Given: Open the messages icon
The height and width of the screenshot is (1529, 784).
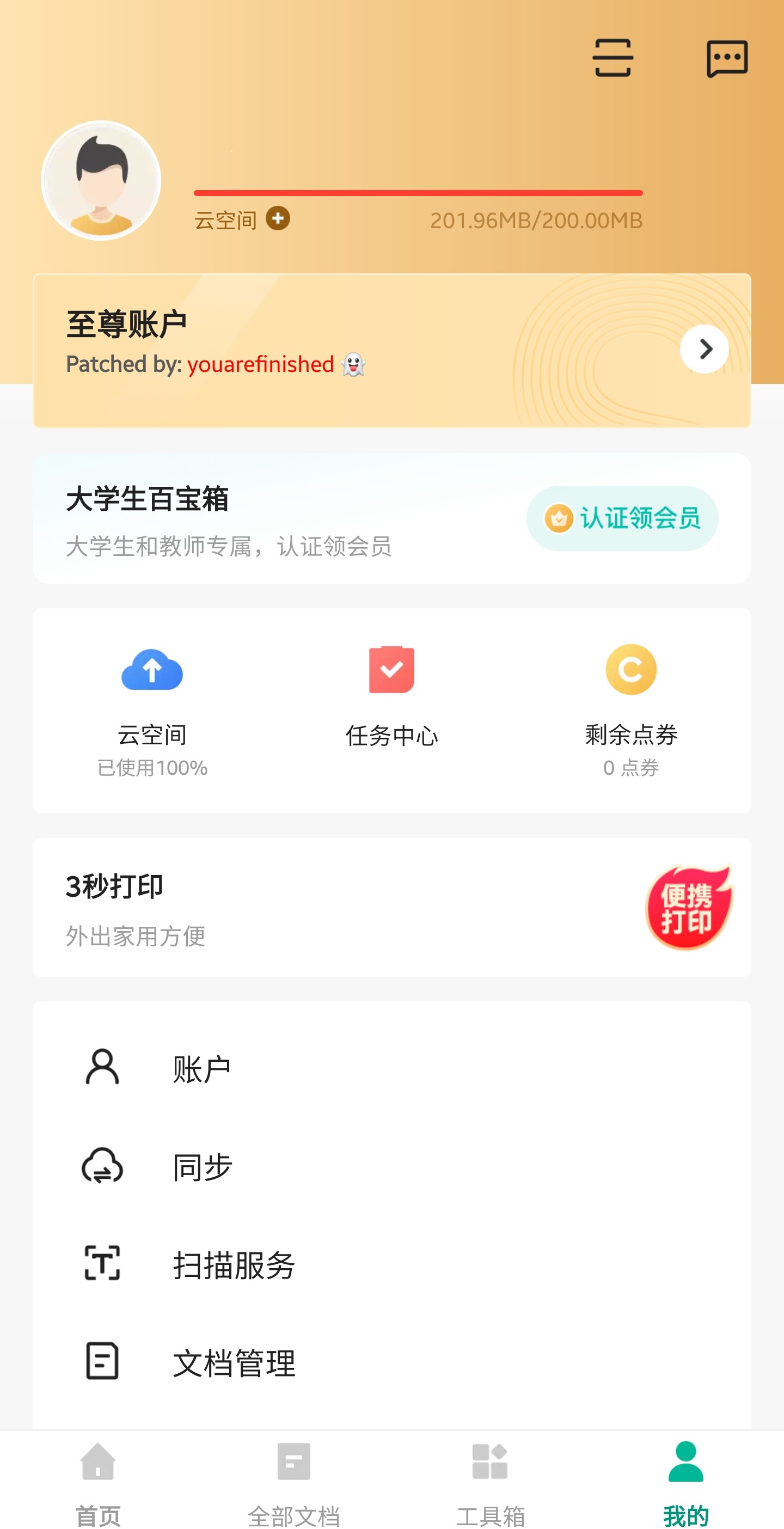Looking at the screenshot, I should pyautogui.click(x=726, y=58).
